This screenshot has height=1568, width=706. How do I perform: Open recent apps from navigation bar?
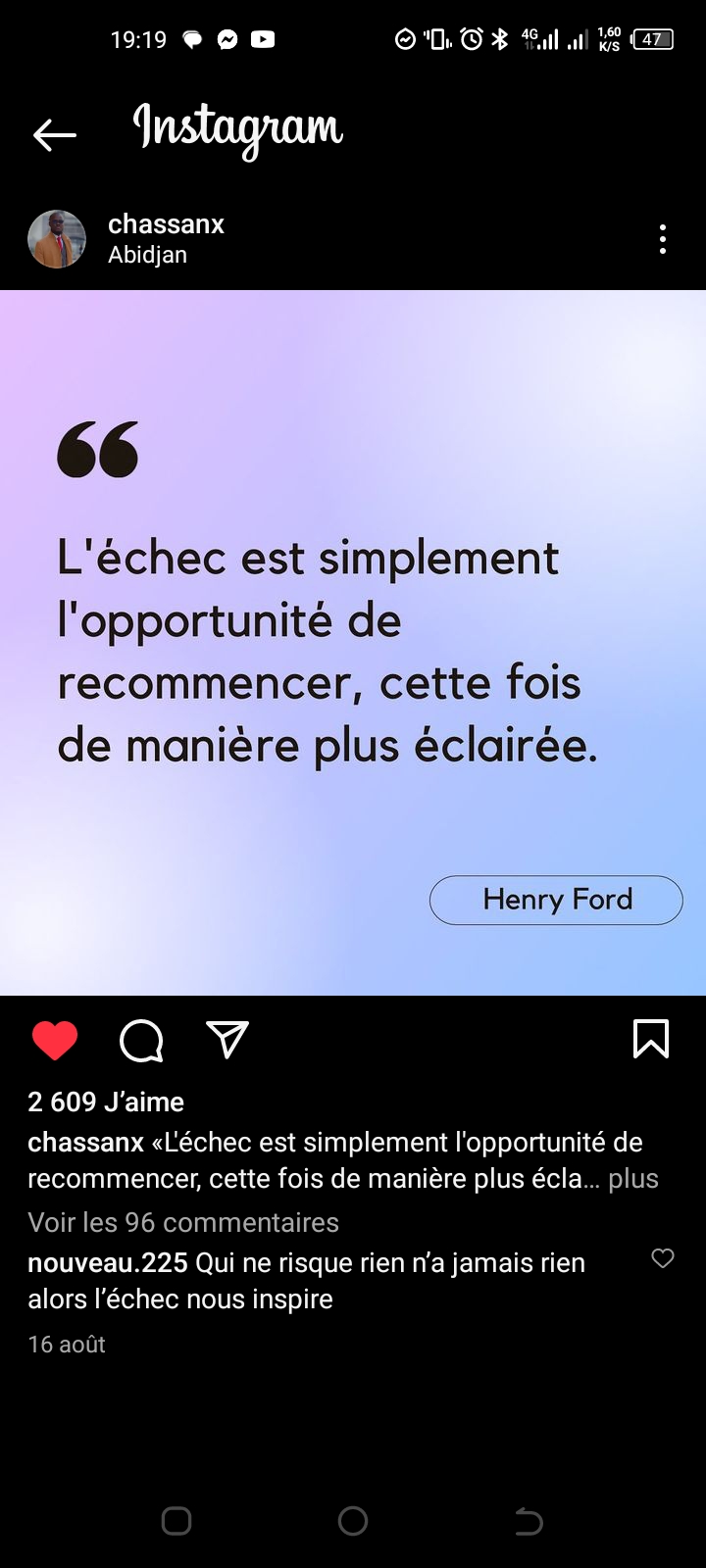pyautogui.click(x=176, y=1521)
